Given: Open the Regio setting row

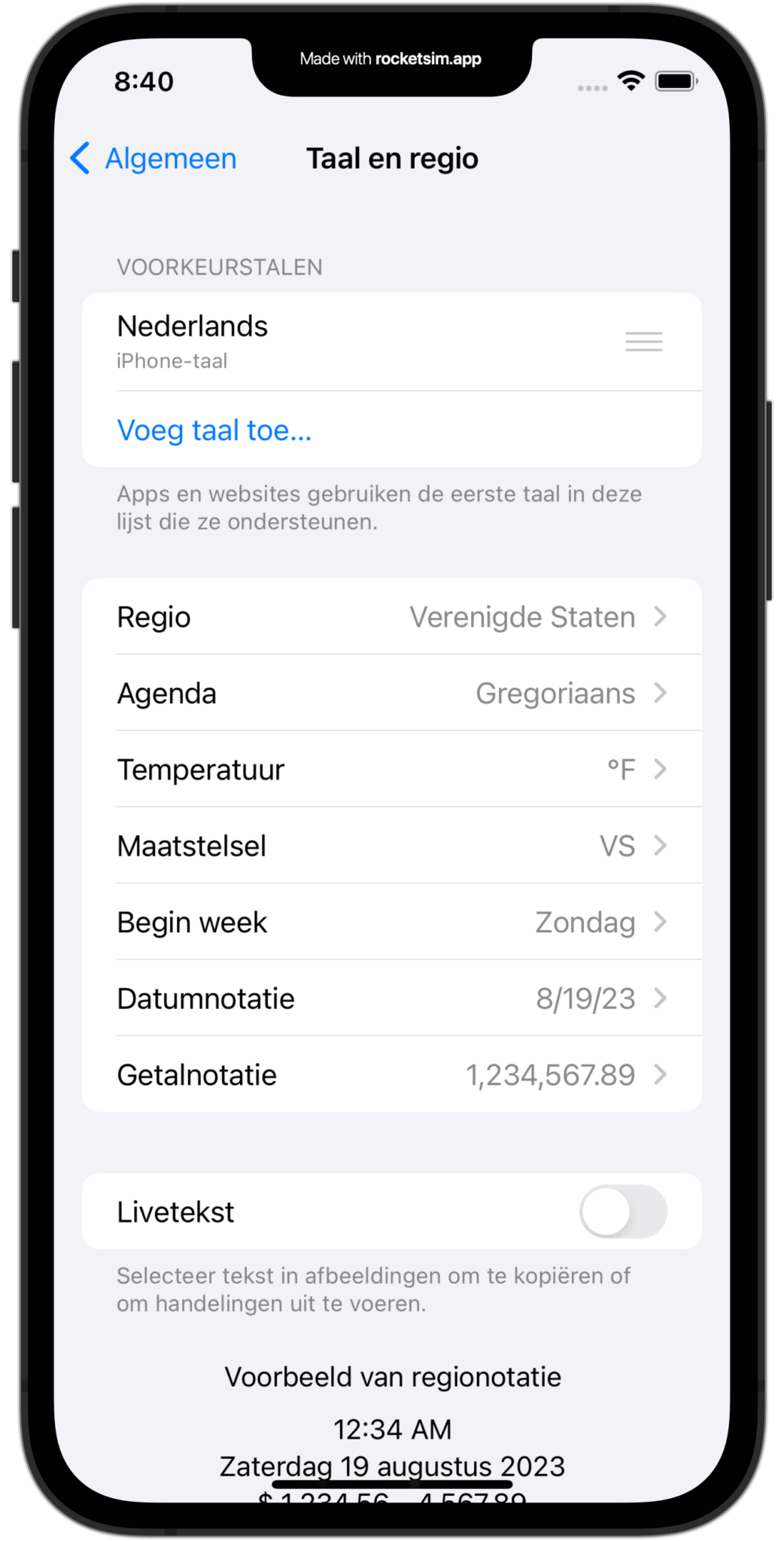Looking at the screenshot, I should coord(392,617).
